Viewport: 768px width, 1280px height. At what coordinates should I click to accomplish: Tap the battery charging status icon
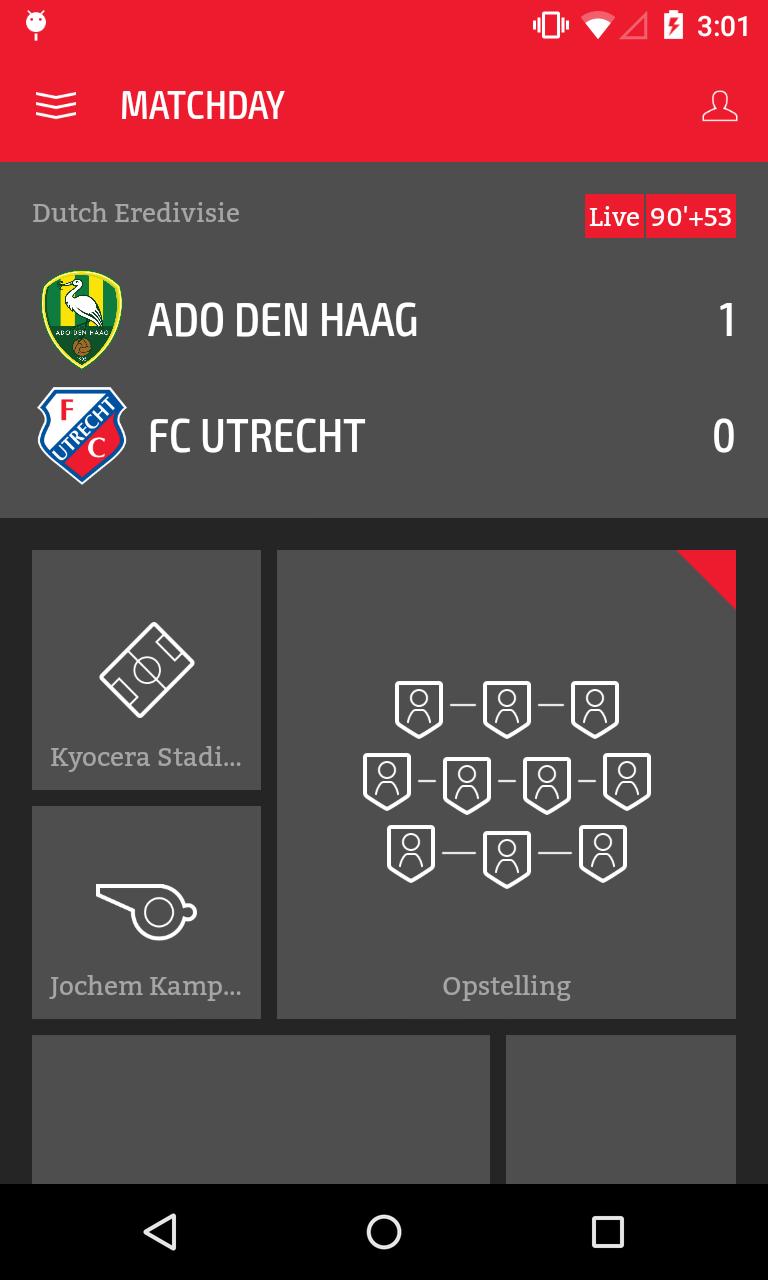tap(672, 27)
